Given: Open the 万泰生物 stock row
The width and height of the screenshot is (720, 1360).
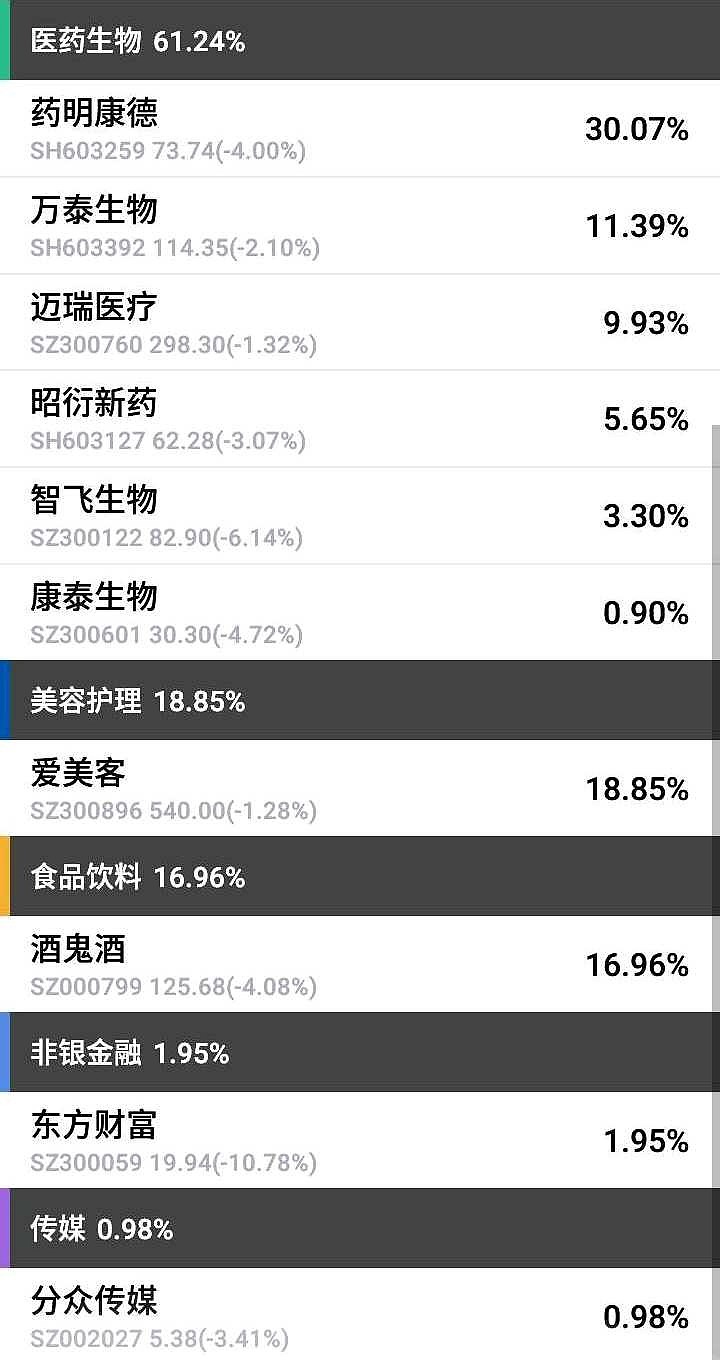Looking at the screenshot, I should click(x=360, y=226).
